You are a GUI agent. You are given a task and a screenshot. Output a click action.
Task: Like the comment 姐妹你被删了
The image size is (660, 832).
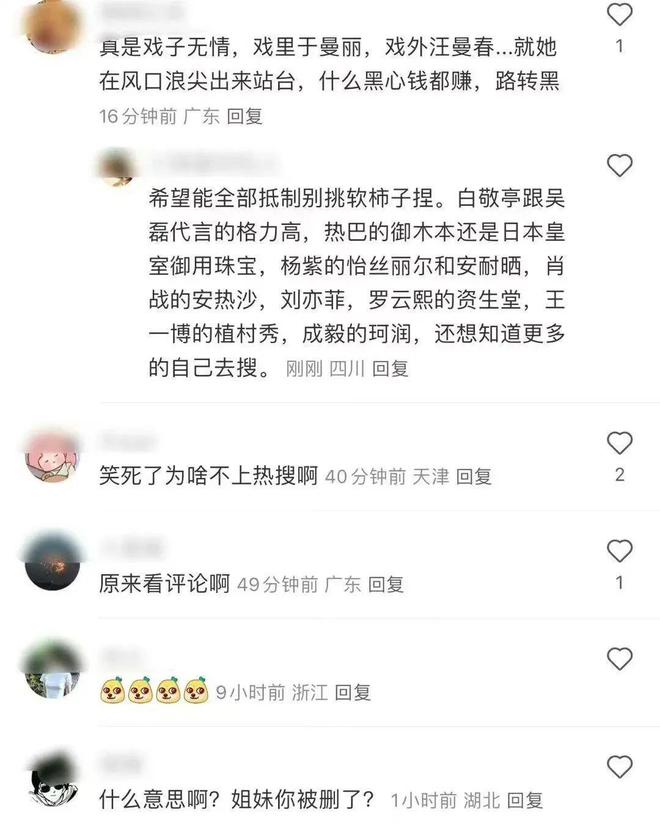[x=620, y=765]
